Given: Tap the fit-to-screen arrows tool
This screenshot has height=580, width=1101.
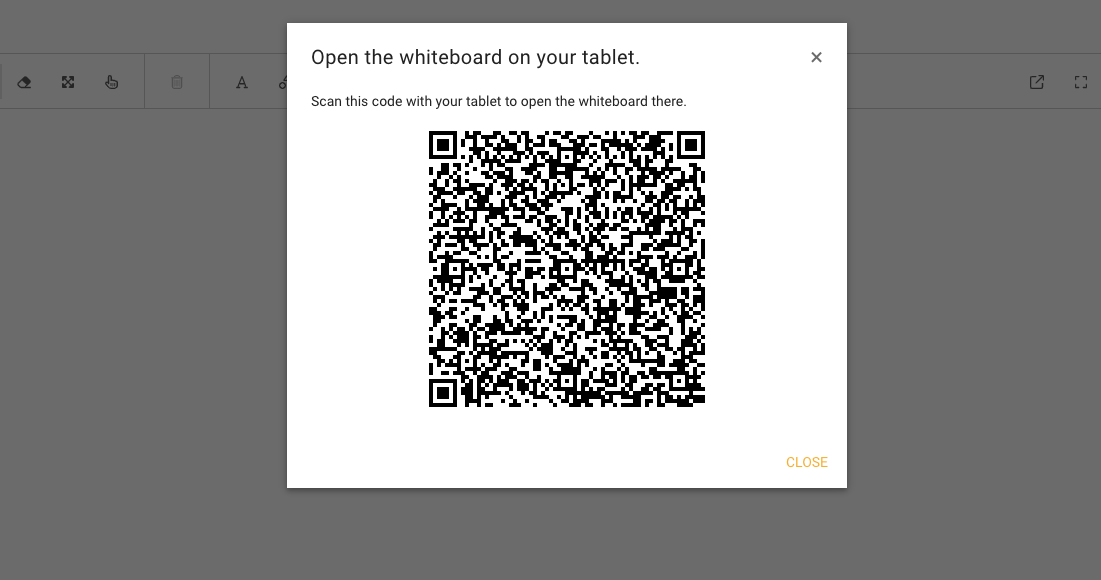Looking at the screenshot, I should click(x=68, y=82).
